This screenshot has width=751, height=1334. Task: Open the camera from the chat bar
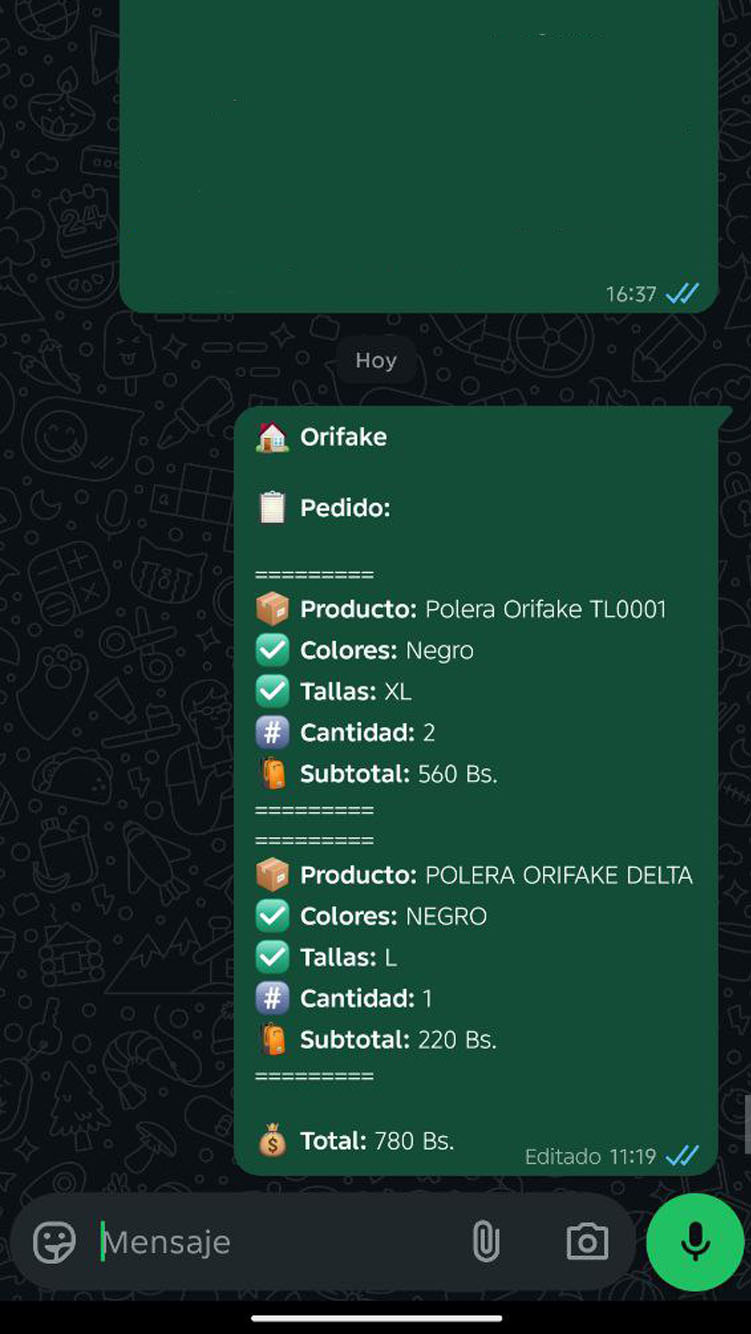(587, 1242)
